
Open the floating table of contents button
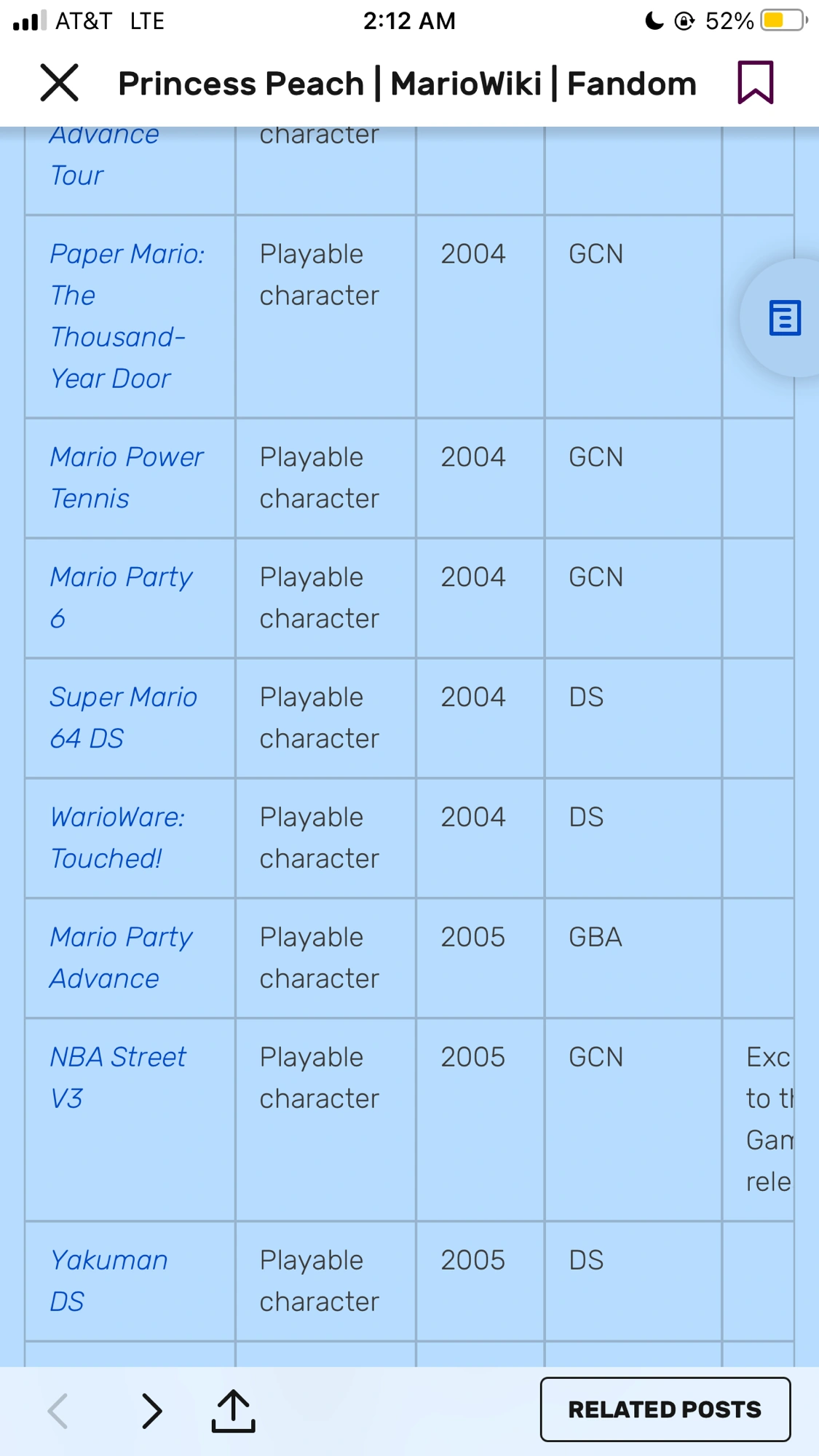[x=784, y=318]
